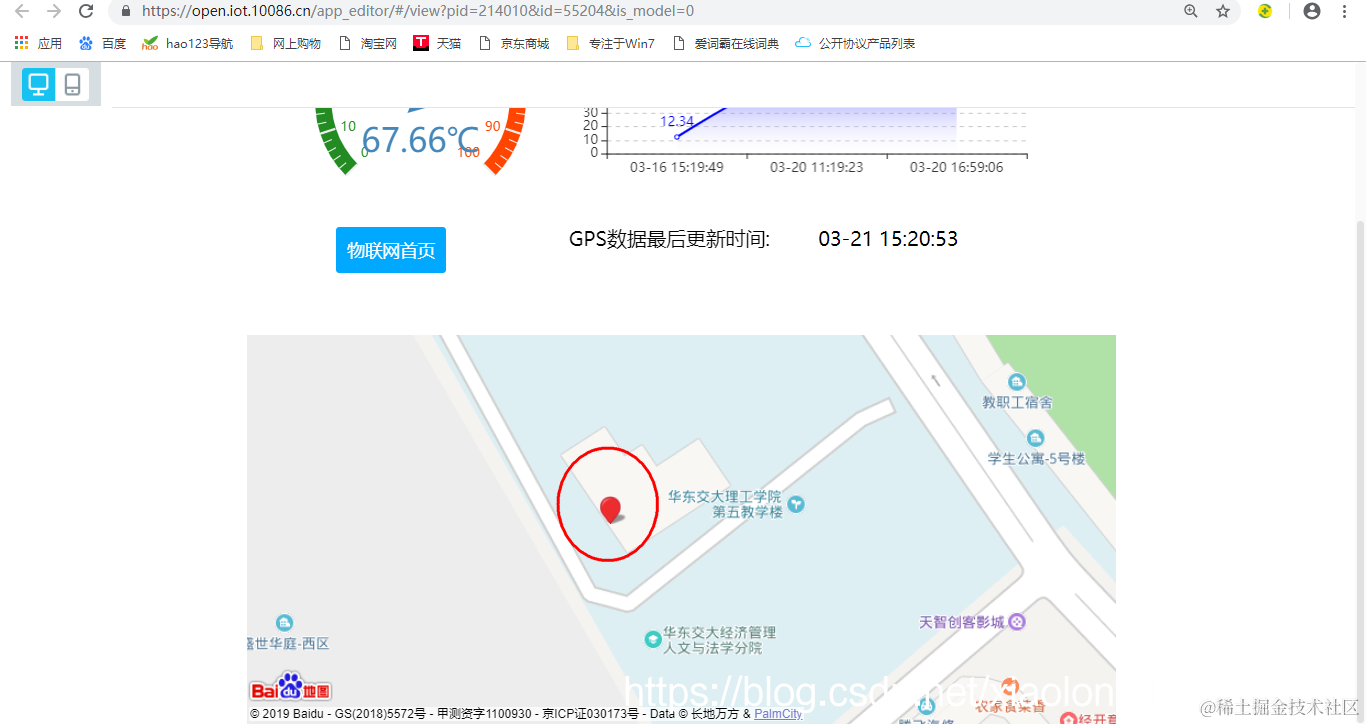Bookmark this page with the star icon

pyautogui.click(x=1223, y=11)
